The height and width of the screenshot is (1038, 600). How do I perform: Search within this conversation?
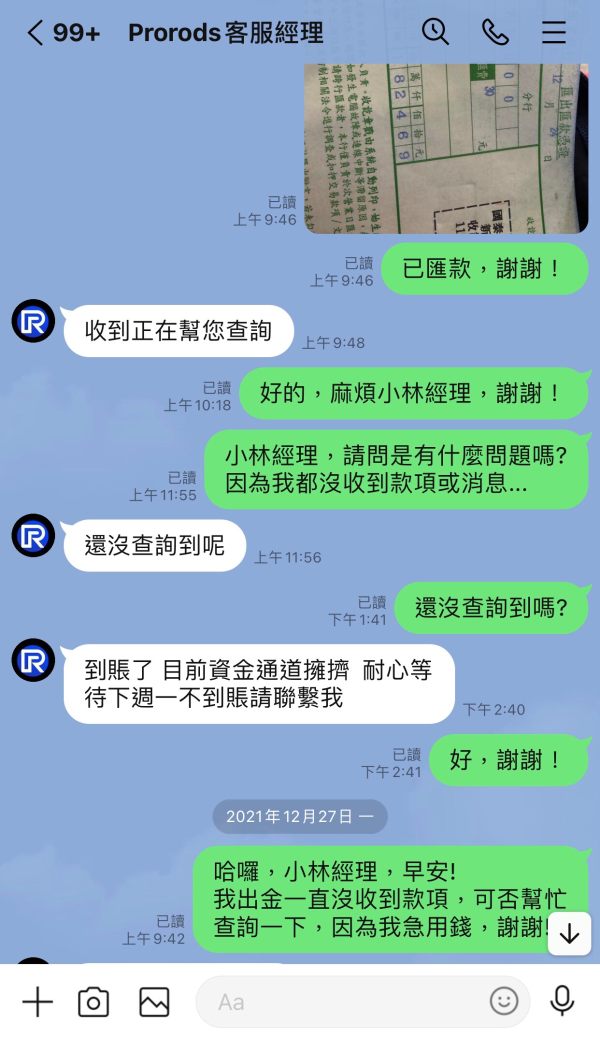click(x=435, y=31)
